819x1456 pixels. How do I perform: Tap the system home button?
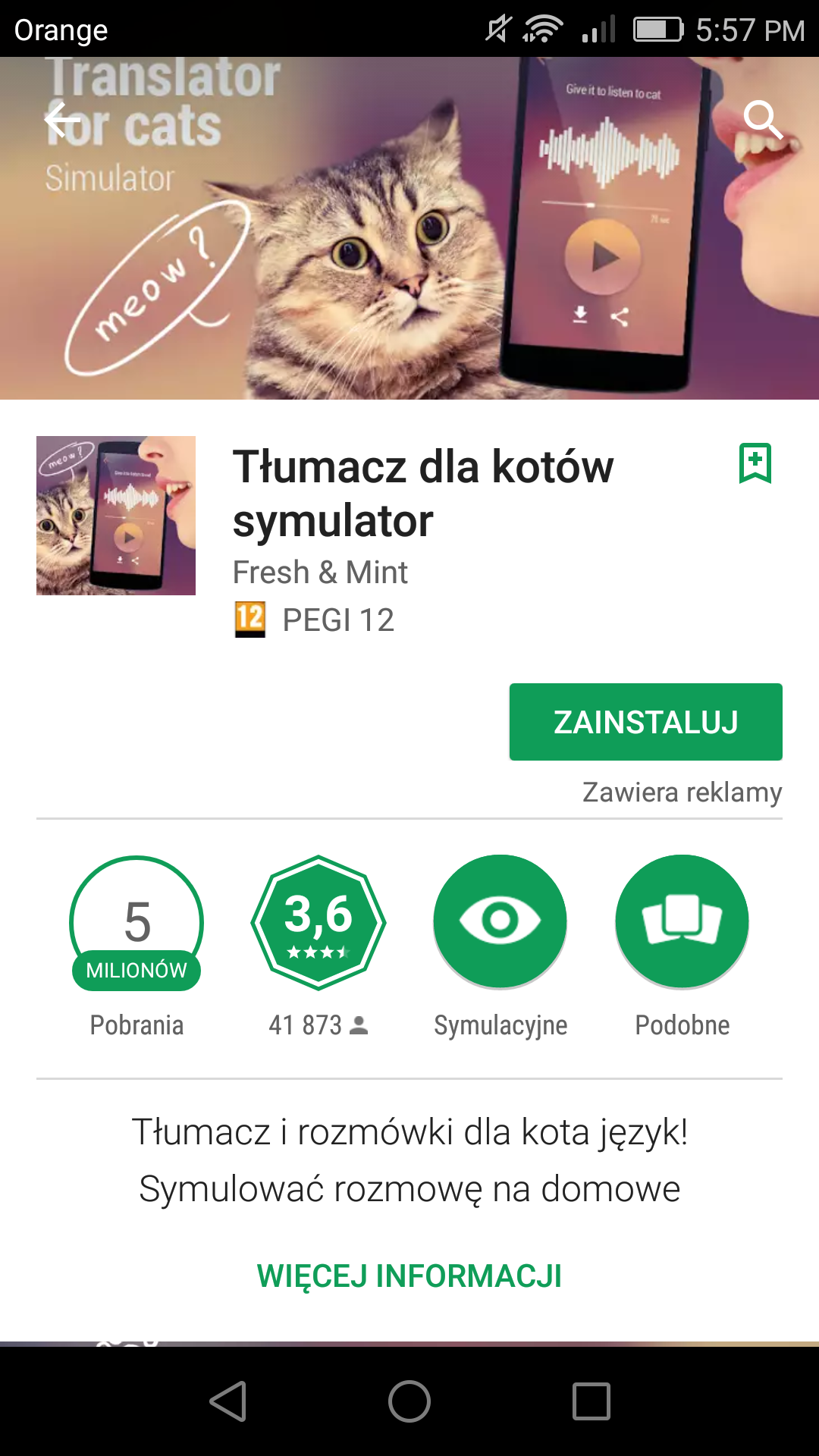[x=409, y=1401]
